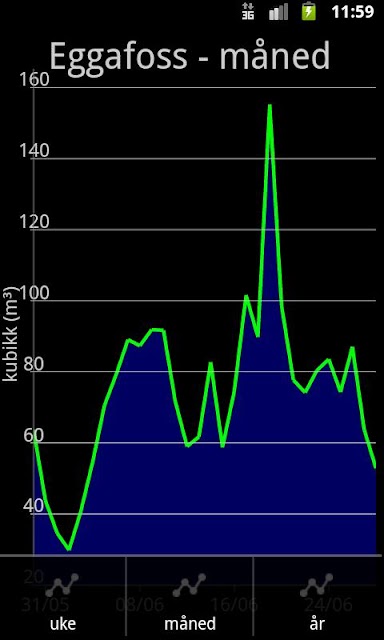Show the år graph view
Screen dimensions: 384x640
[x=319, y=598]
